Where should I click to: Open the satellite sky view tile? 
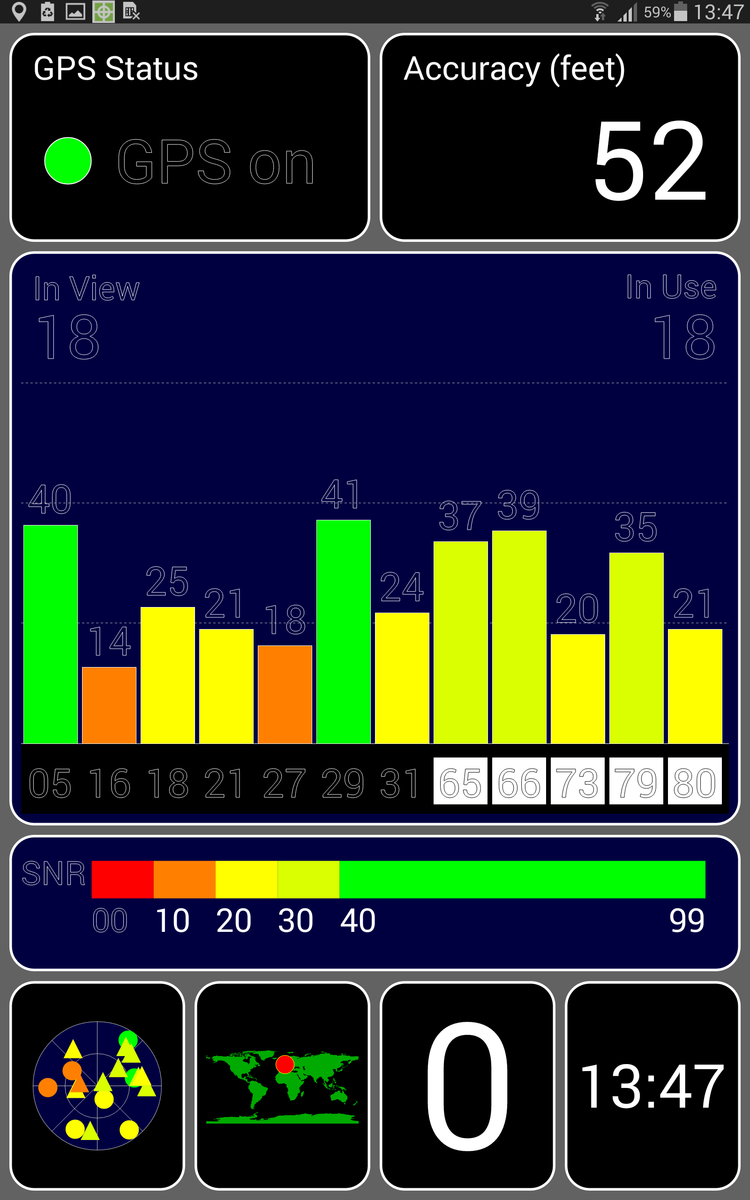click(97, 1085)
